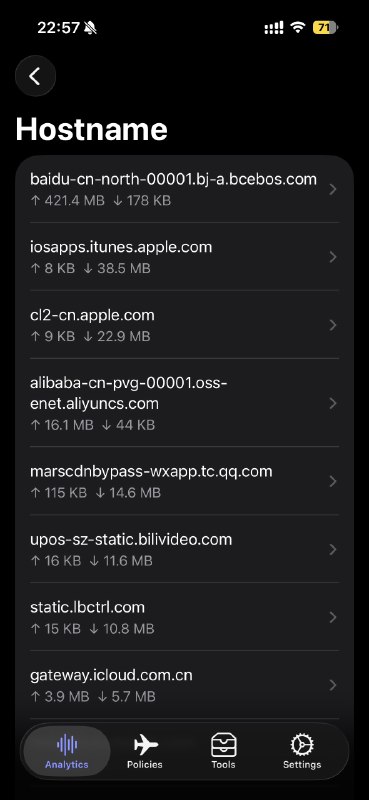View cl2-cn.apple.com traffic details
The width and height of the screenshot is (369, 800).
coord(184,324)
